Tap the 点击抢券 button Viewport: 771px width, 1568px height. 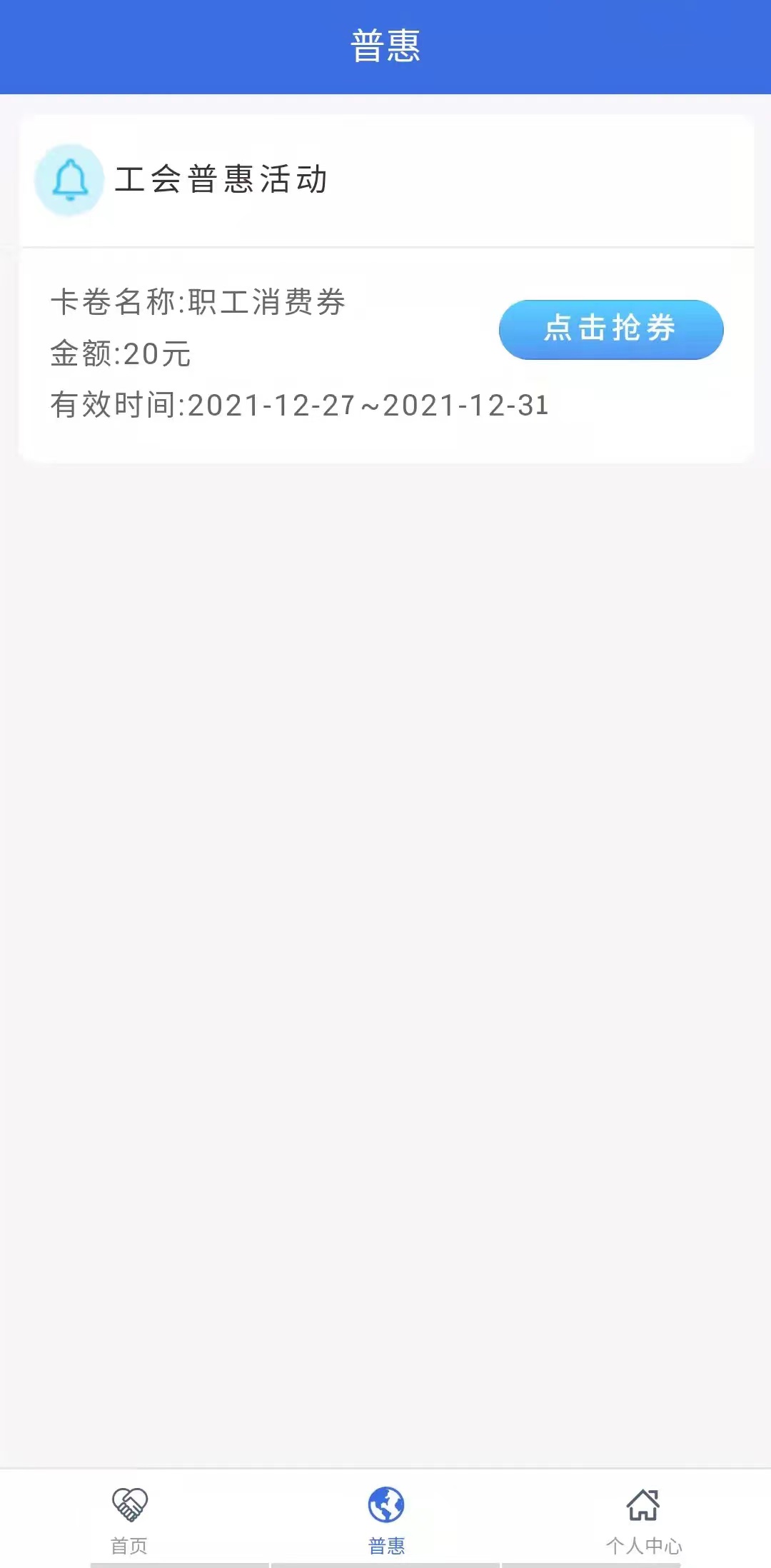611,329
